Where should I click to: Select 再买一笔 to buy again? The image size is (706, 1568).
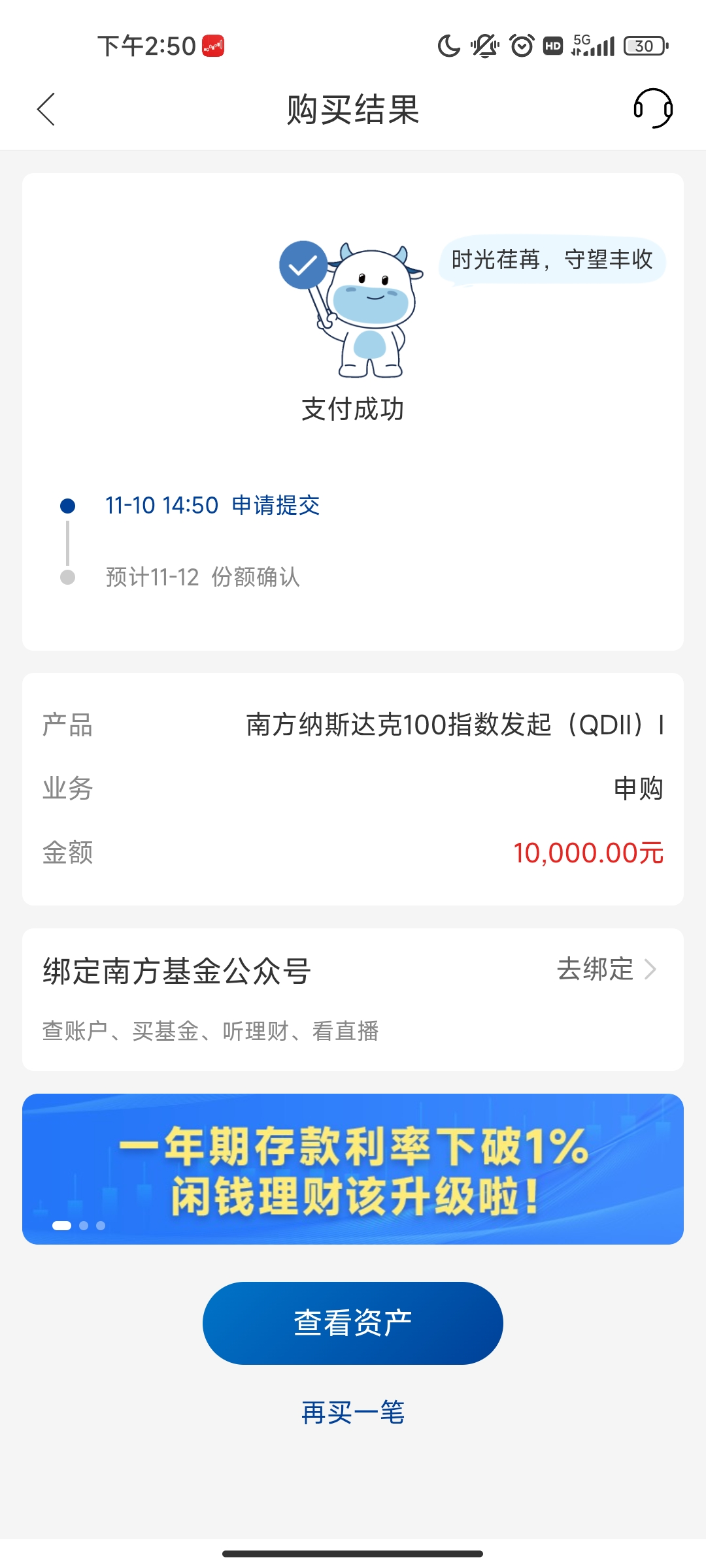[x=353, y=1413]
